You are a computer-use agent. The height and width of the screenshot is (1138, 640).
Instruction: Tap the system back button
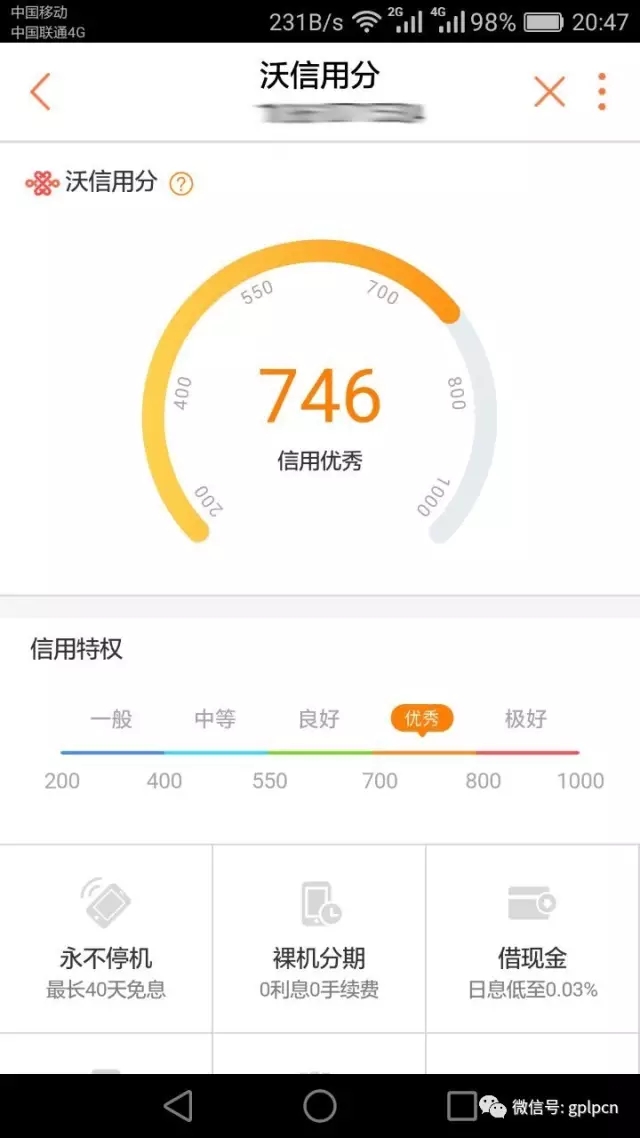tap(178, 1105)
